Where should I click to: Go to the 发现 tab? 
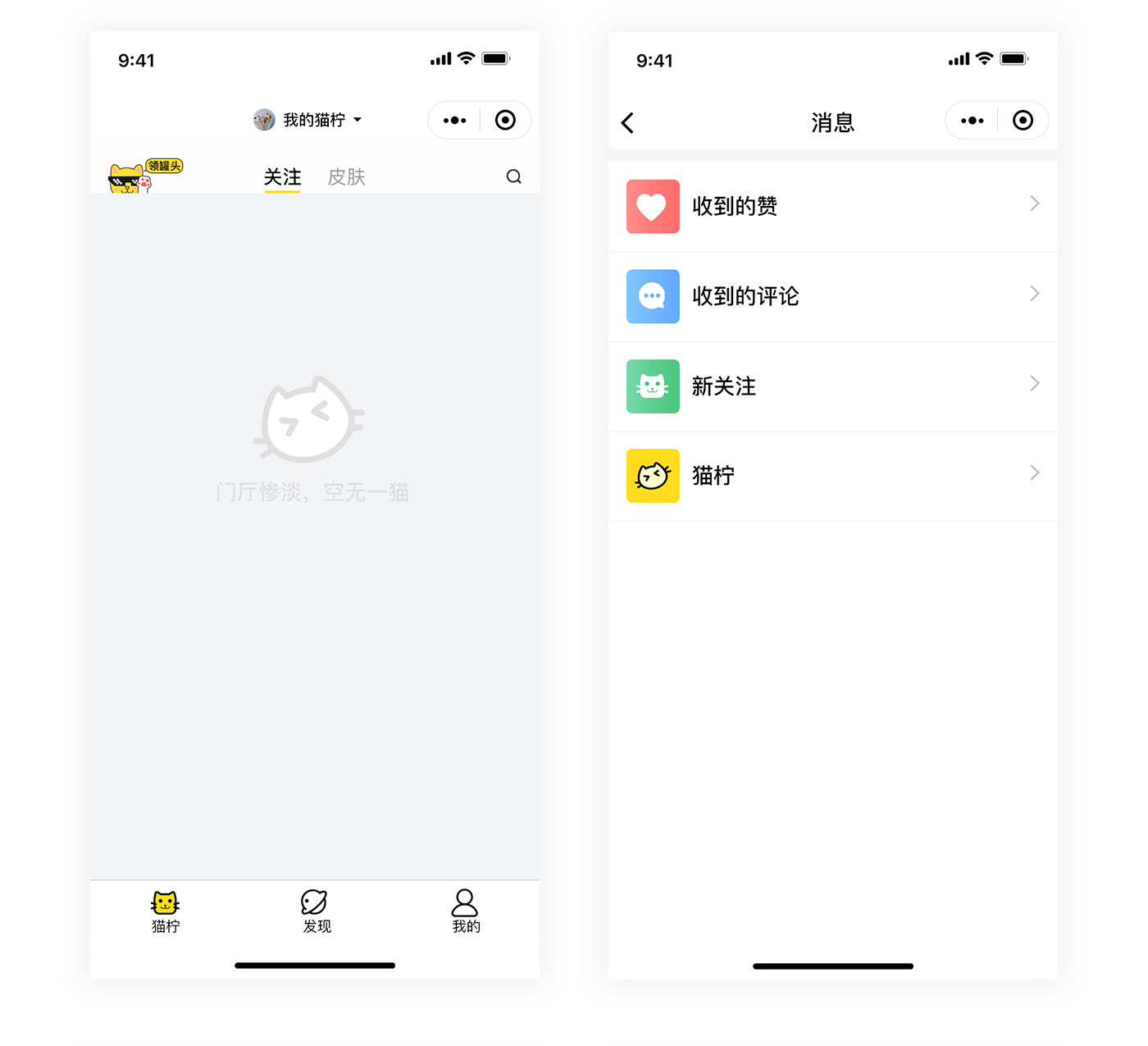316,911
